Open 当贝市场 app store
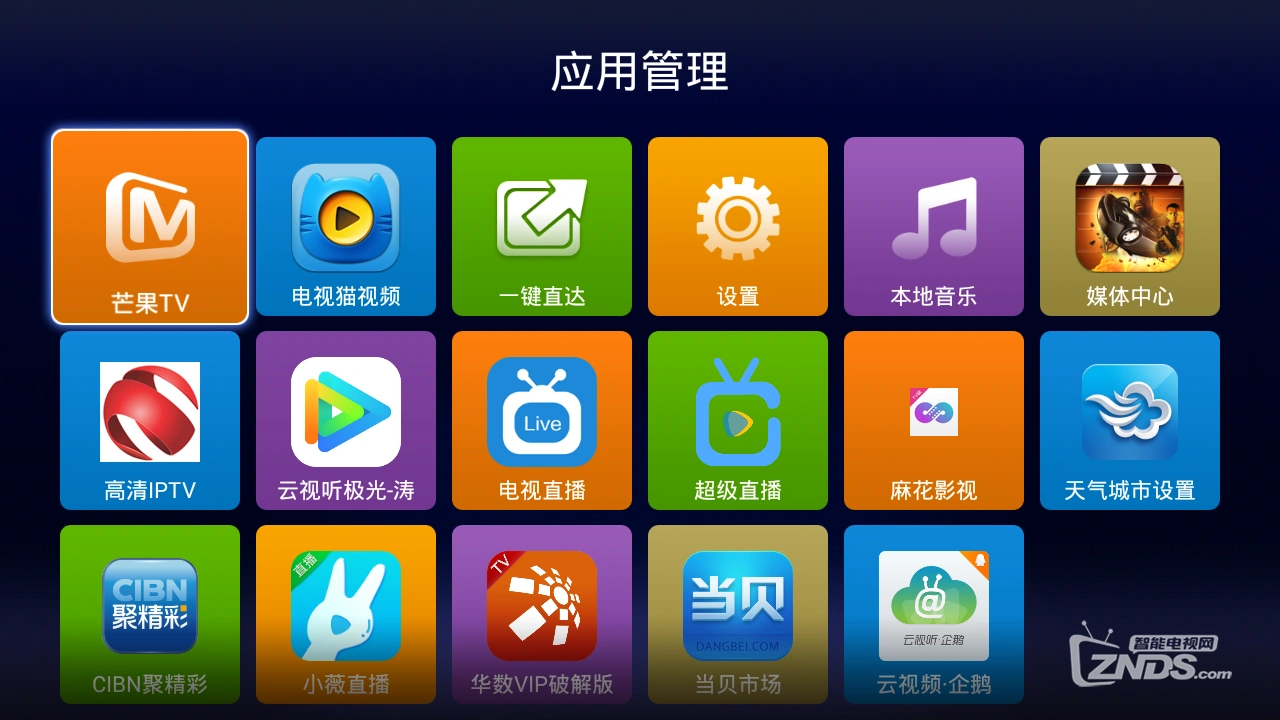1280x720 pixels. (738, 614)
